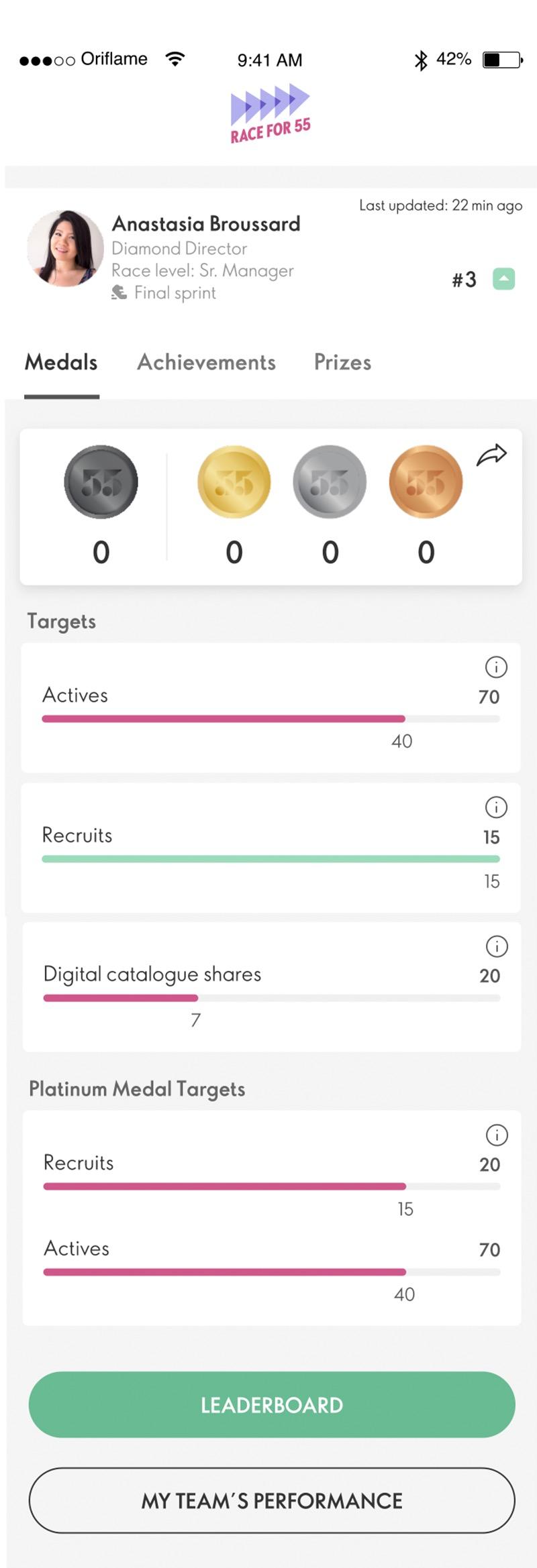Screen dimensions: 537x1568
Task: View My Team's Performance
Action: tap(272, 1500)
